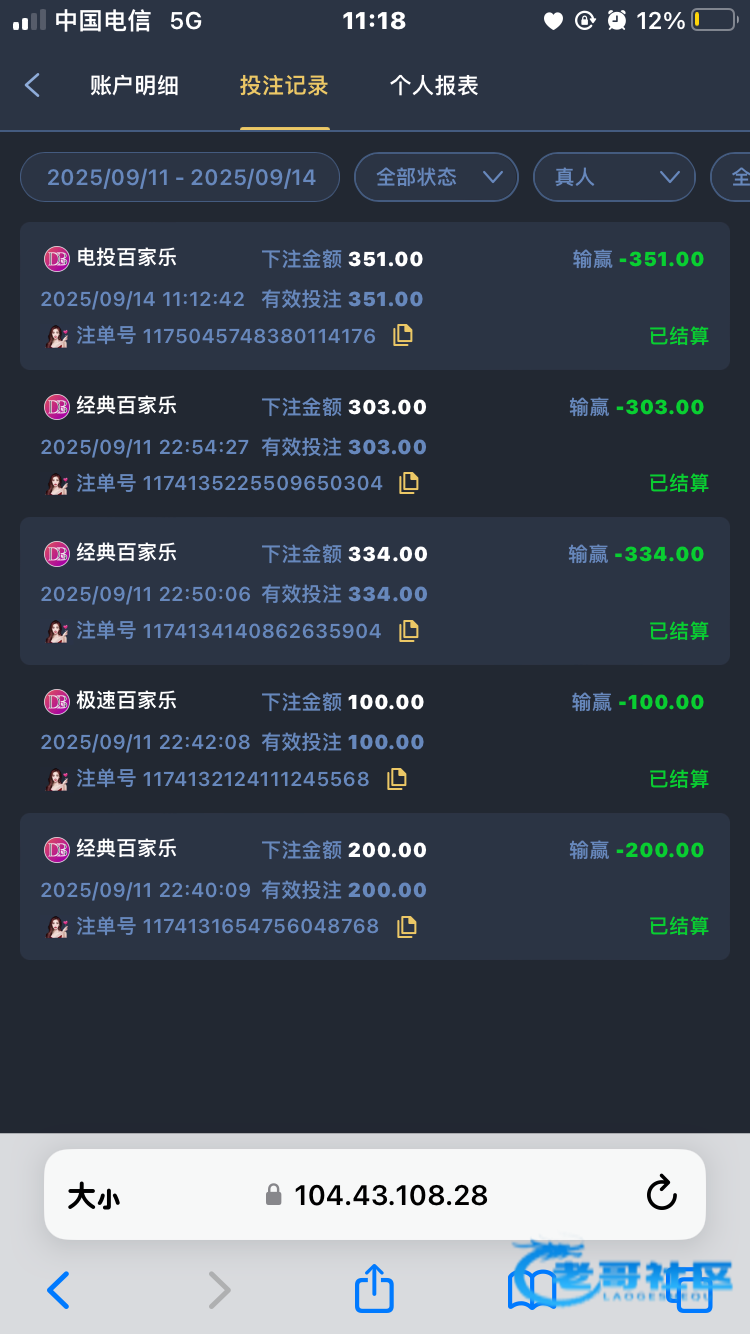The image size is (750, 1334).
Task: Tap the address bar showing 104.43.108.28
Action: pos(376,1195)
